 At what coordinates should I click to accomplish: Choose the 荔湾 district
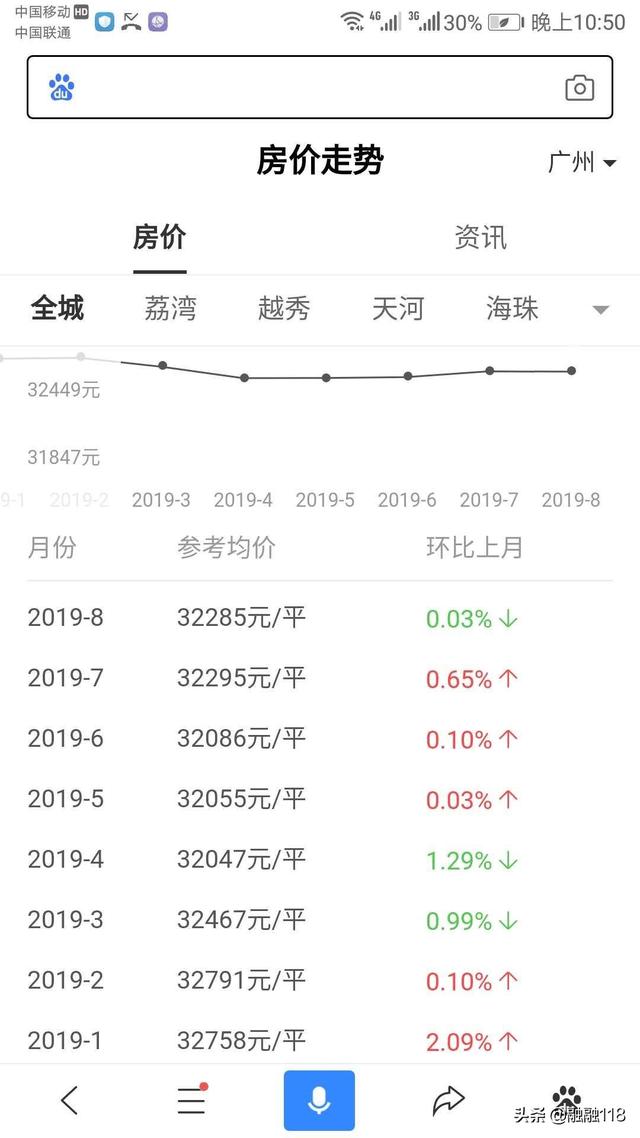click(171, 308)
